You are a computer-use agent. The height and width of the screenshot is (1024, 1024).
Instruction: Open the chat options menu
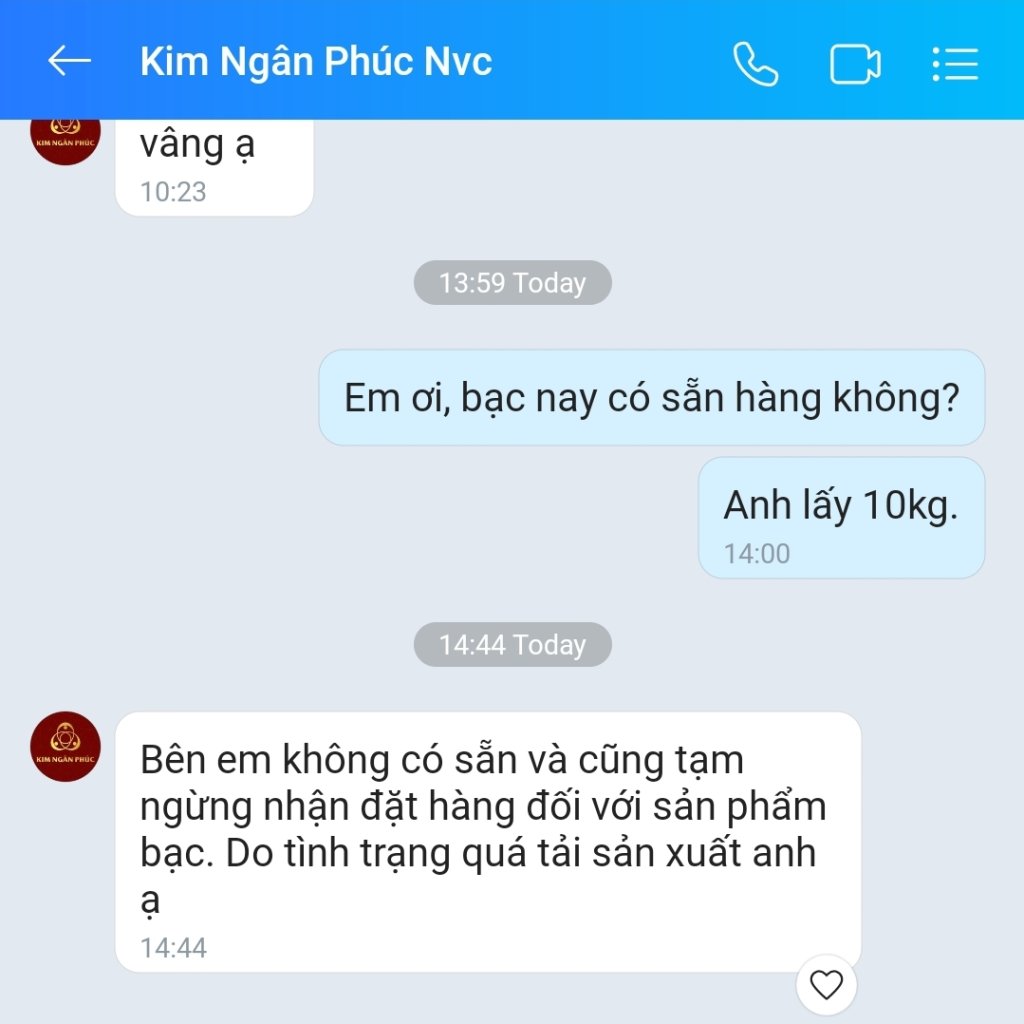click(x=954, y=64)
